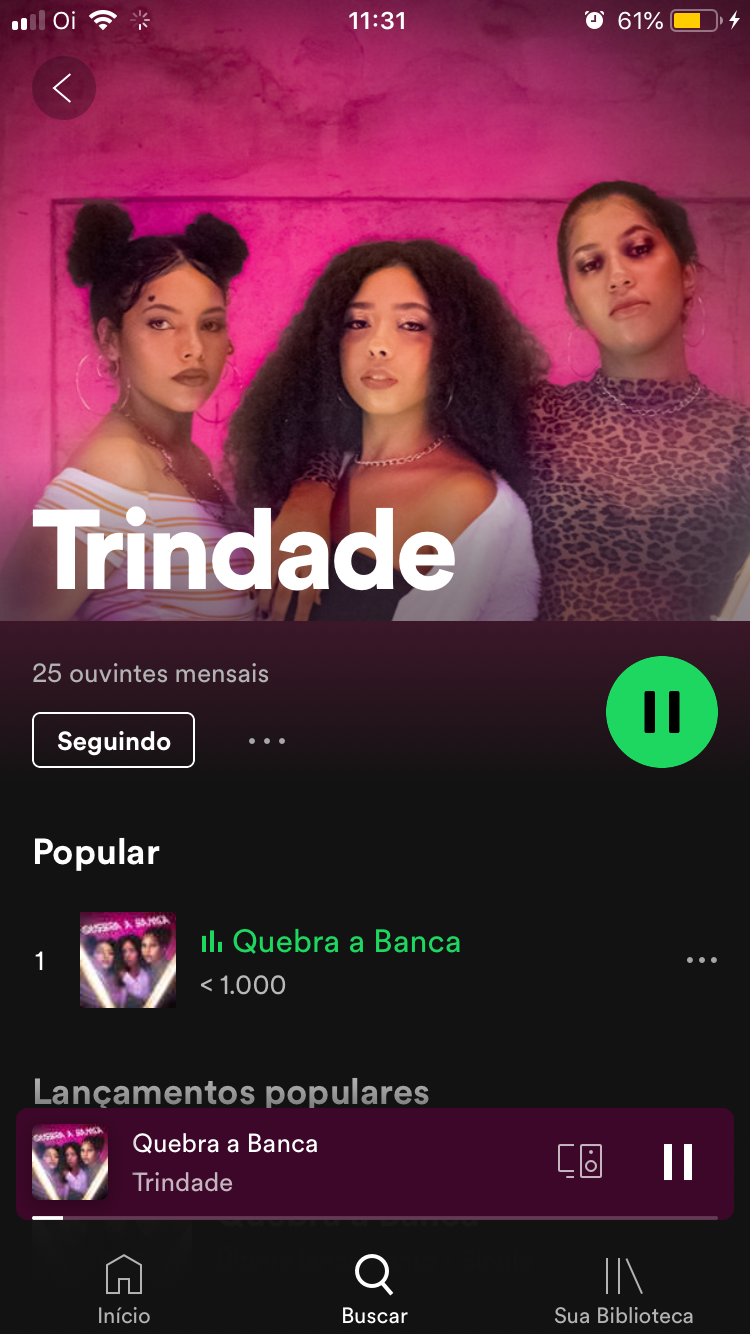Open the artist options next to Seguindo

point(267,741)
